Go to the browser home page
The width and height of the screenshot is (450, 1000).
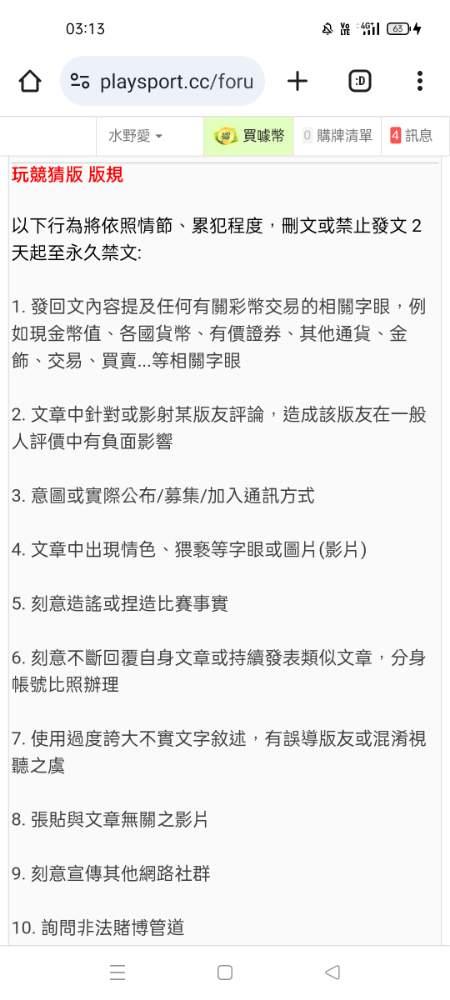click(x=30, y=82)
